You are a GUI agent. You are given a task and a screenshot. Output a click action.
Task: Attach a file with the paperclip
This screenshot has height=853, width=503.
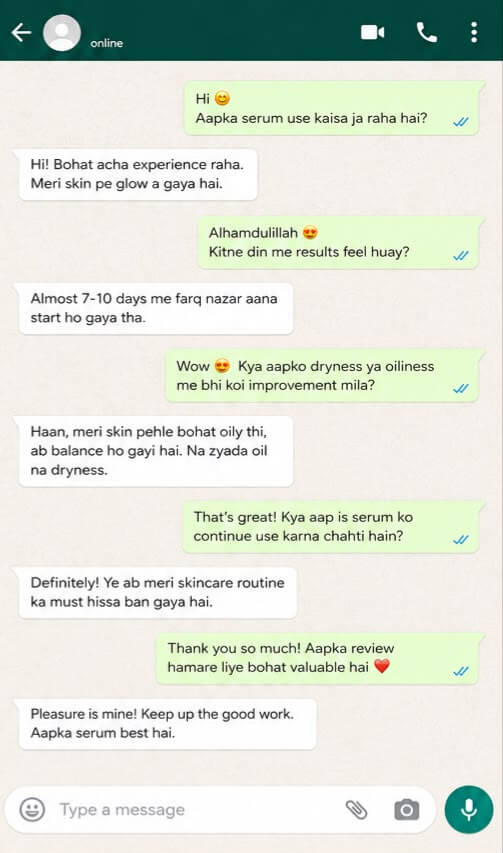click(357, 809)
